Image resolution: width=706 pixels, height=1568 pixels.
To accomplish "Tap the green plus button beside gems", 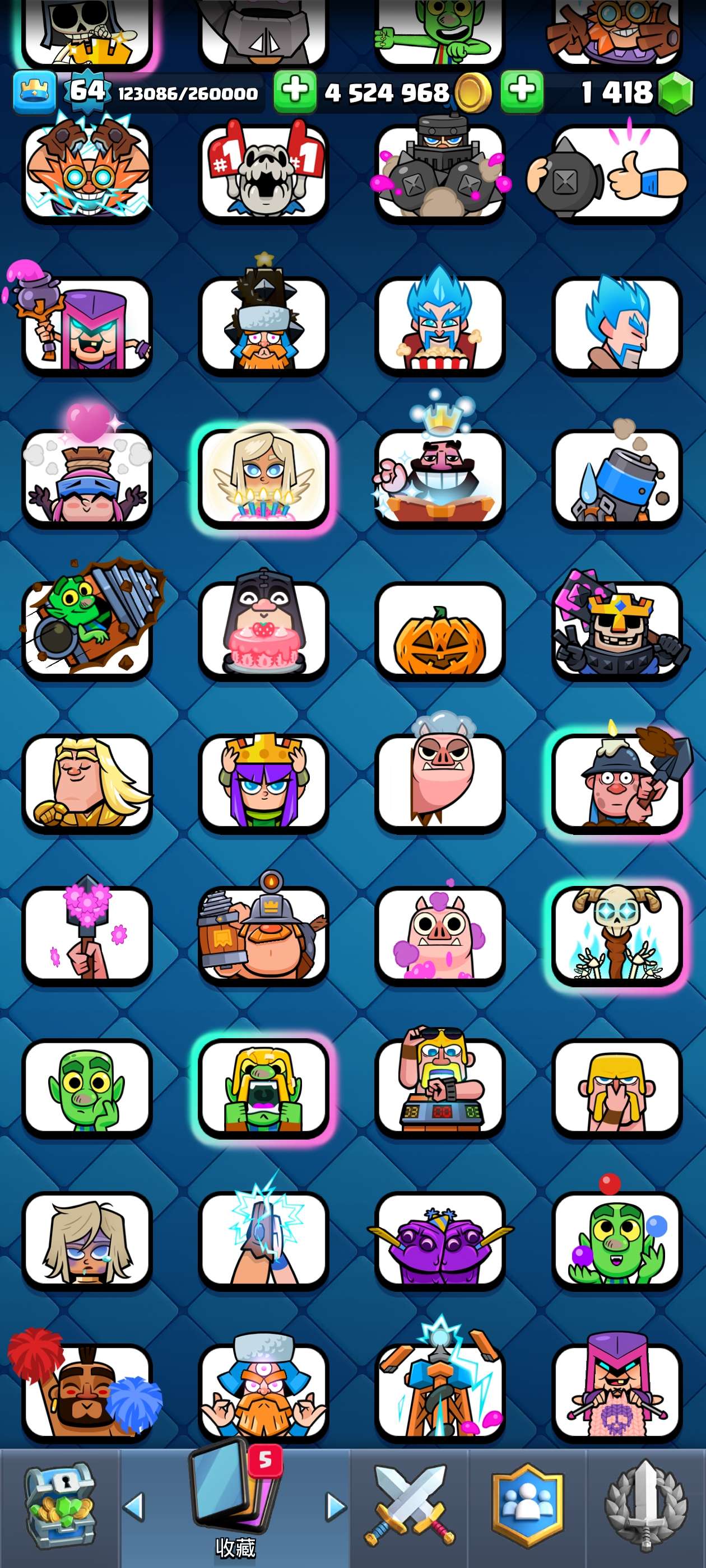I will pos(522,91).
